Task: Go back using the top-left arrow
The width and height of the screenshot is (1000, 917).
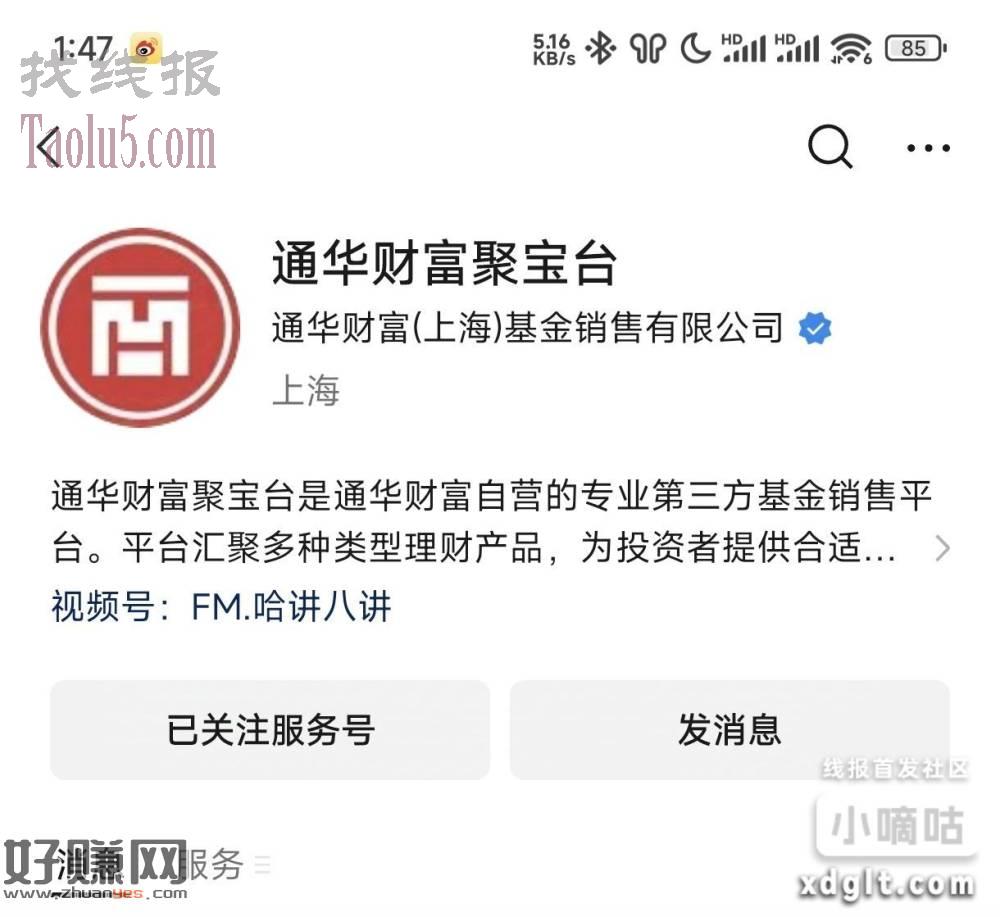Action: click(x=47, y=147)
